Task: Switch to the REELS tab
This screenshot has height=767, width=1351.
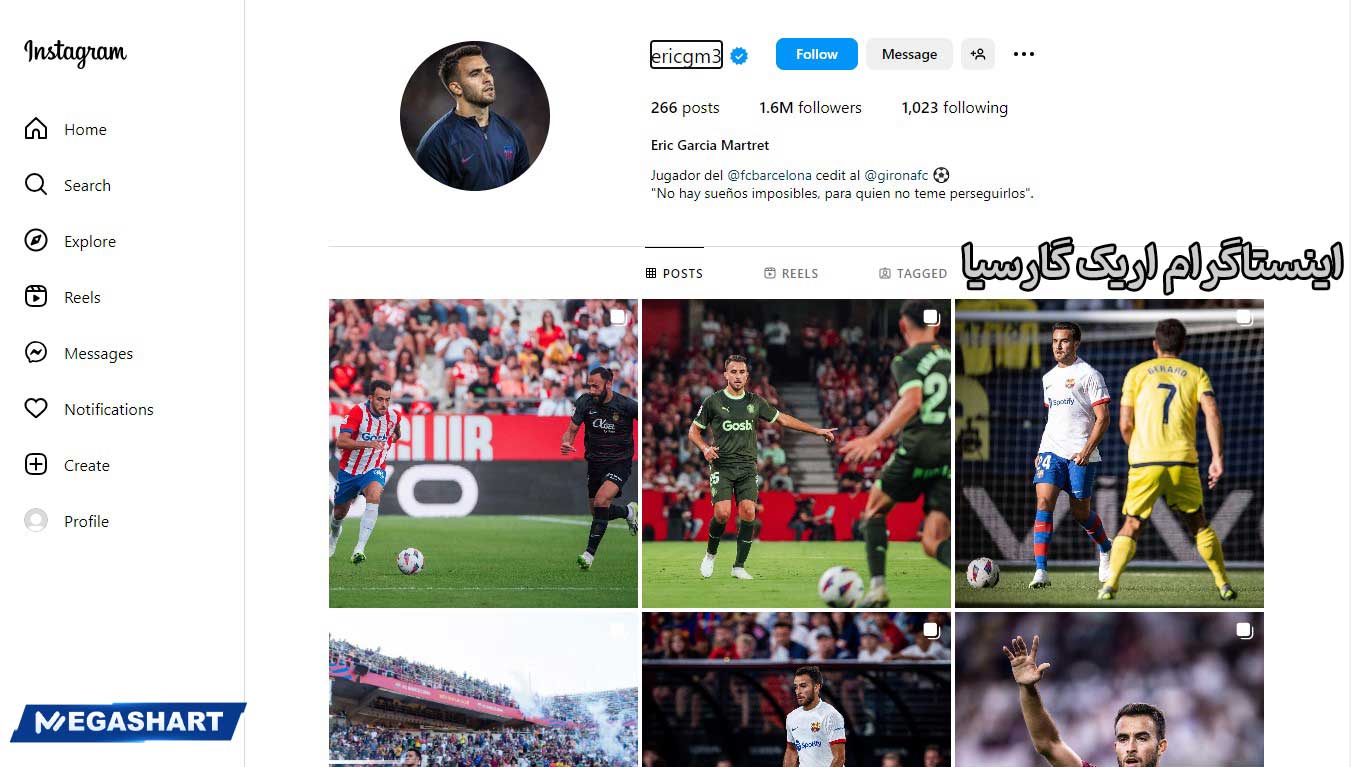Action: [x=791, y=273]
